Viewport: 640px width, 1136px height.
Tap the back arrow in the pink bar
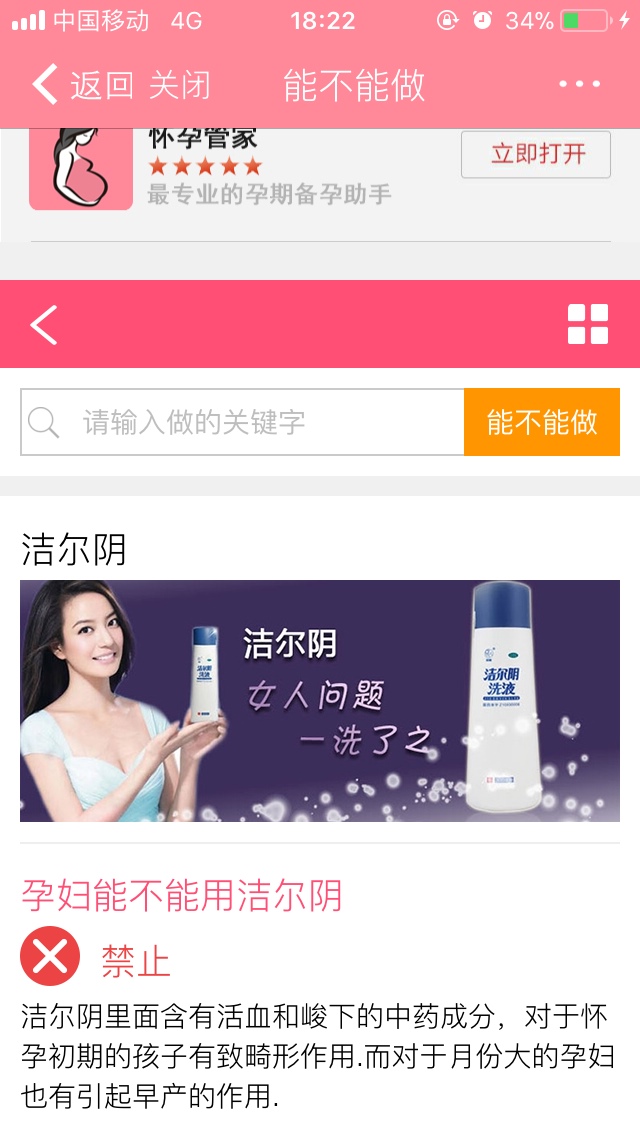tap(44, 325)
